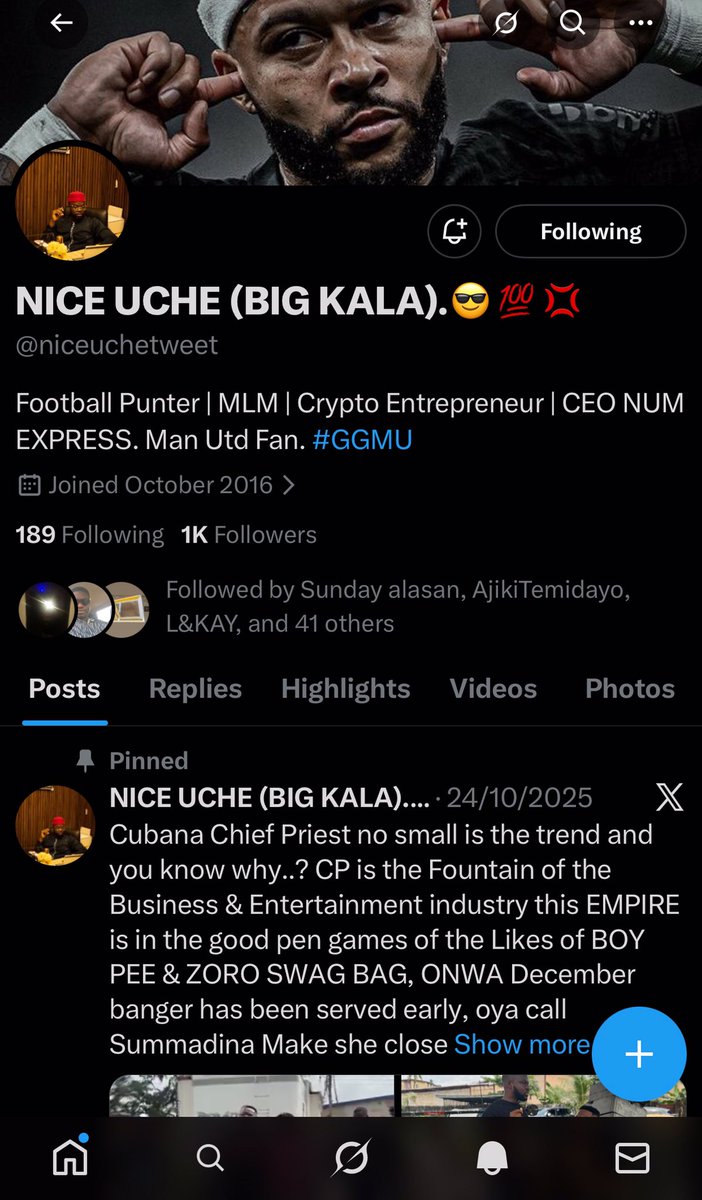Search this profile's posts
Image resolution: width=702 pixels, height=1200 pixels.
[572, 23]
